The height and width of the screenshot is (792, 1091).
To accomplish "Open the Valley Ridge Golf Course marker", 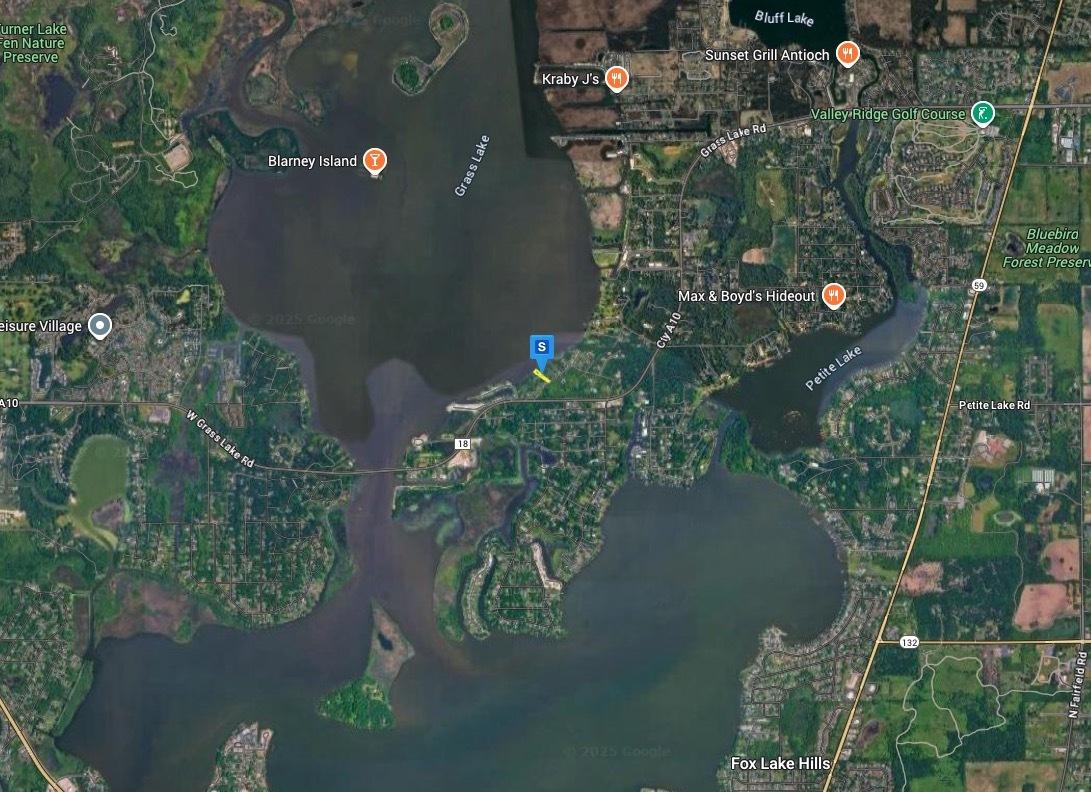I will point(983,114).
